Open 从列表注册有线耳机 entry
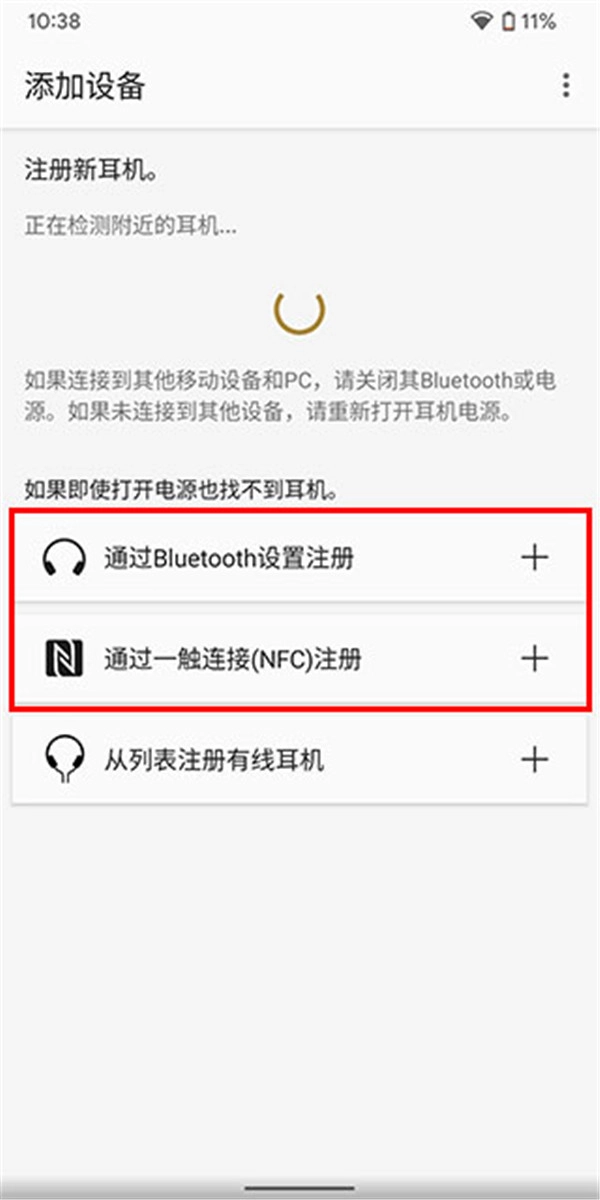Screen dimensions: 600x1200 click(299, 760)
